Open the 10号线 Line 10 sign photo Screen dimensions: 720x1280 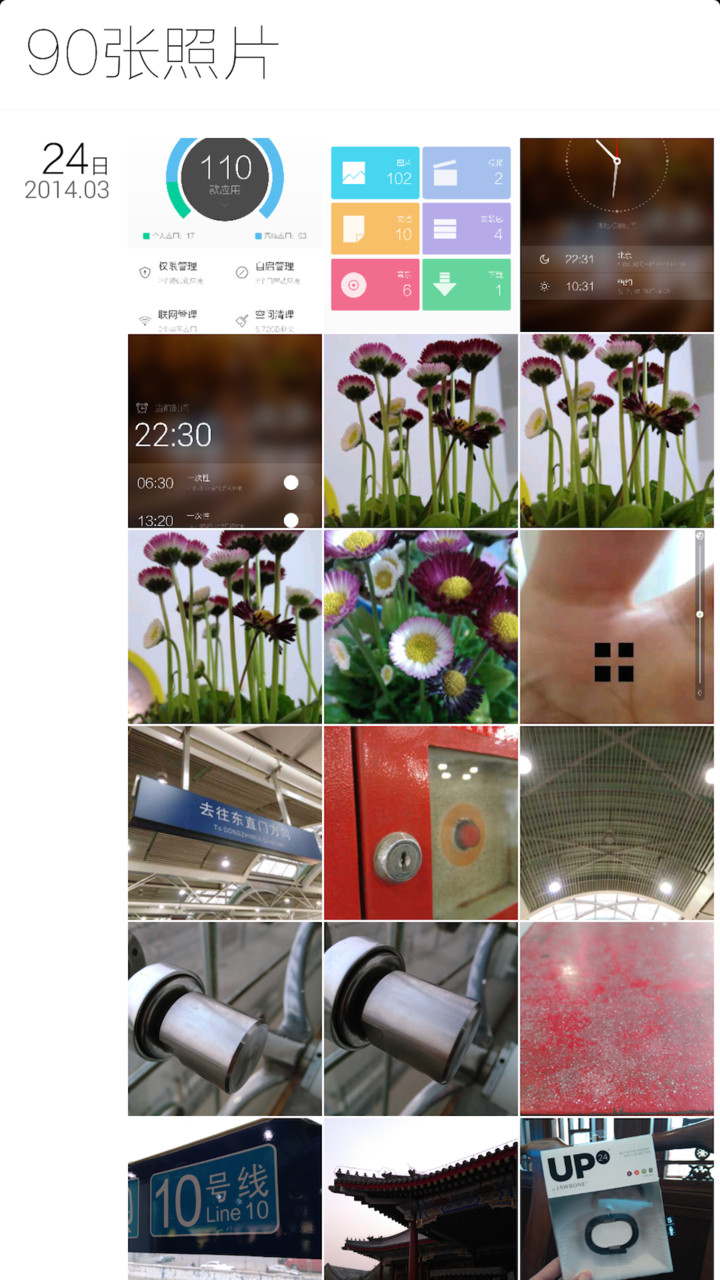click(x=225, y=1199)
